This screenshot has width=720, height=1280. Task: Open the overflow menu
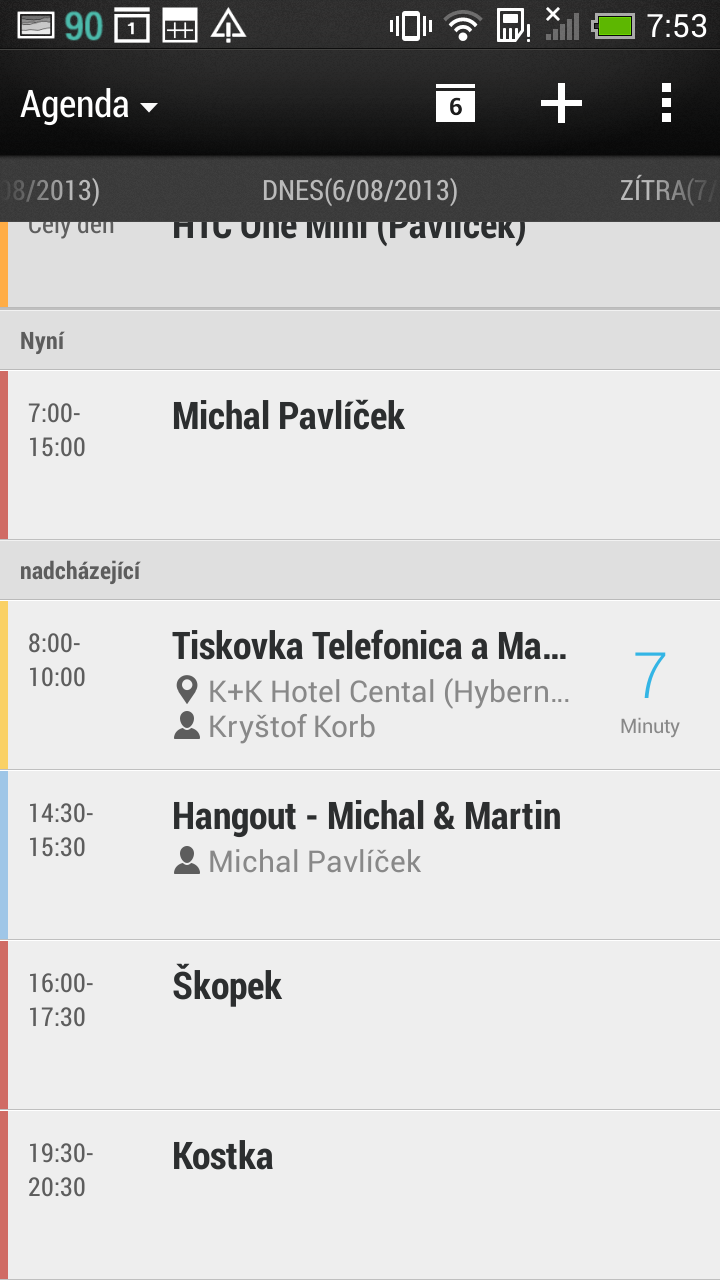[x=666, y=104]
